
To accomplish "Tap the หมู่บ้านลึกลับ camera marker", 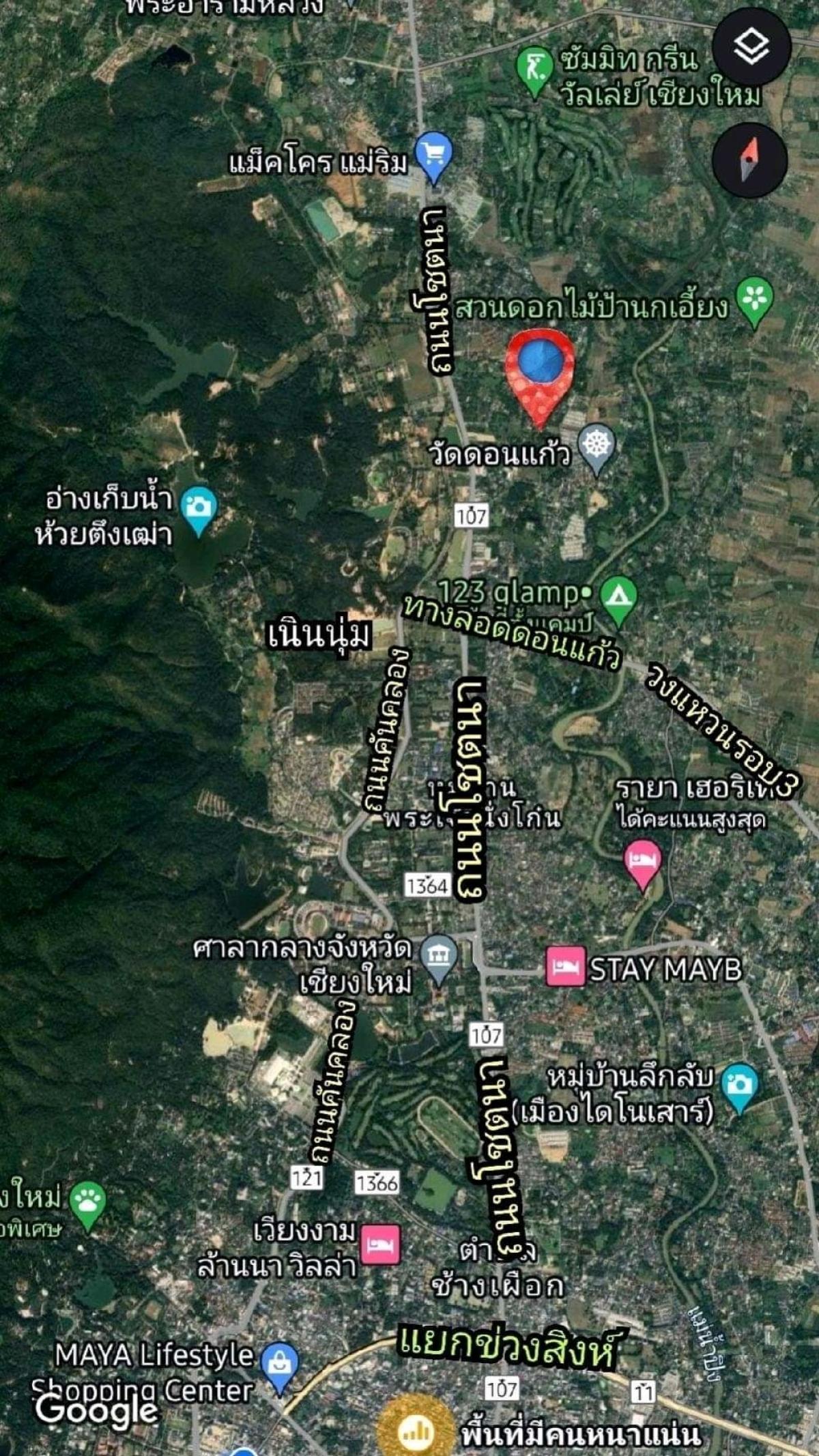I will point(740,1088).
